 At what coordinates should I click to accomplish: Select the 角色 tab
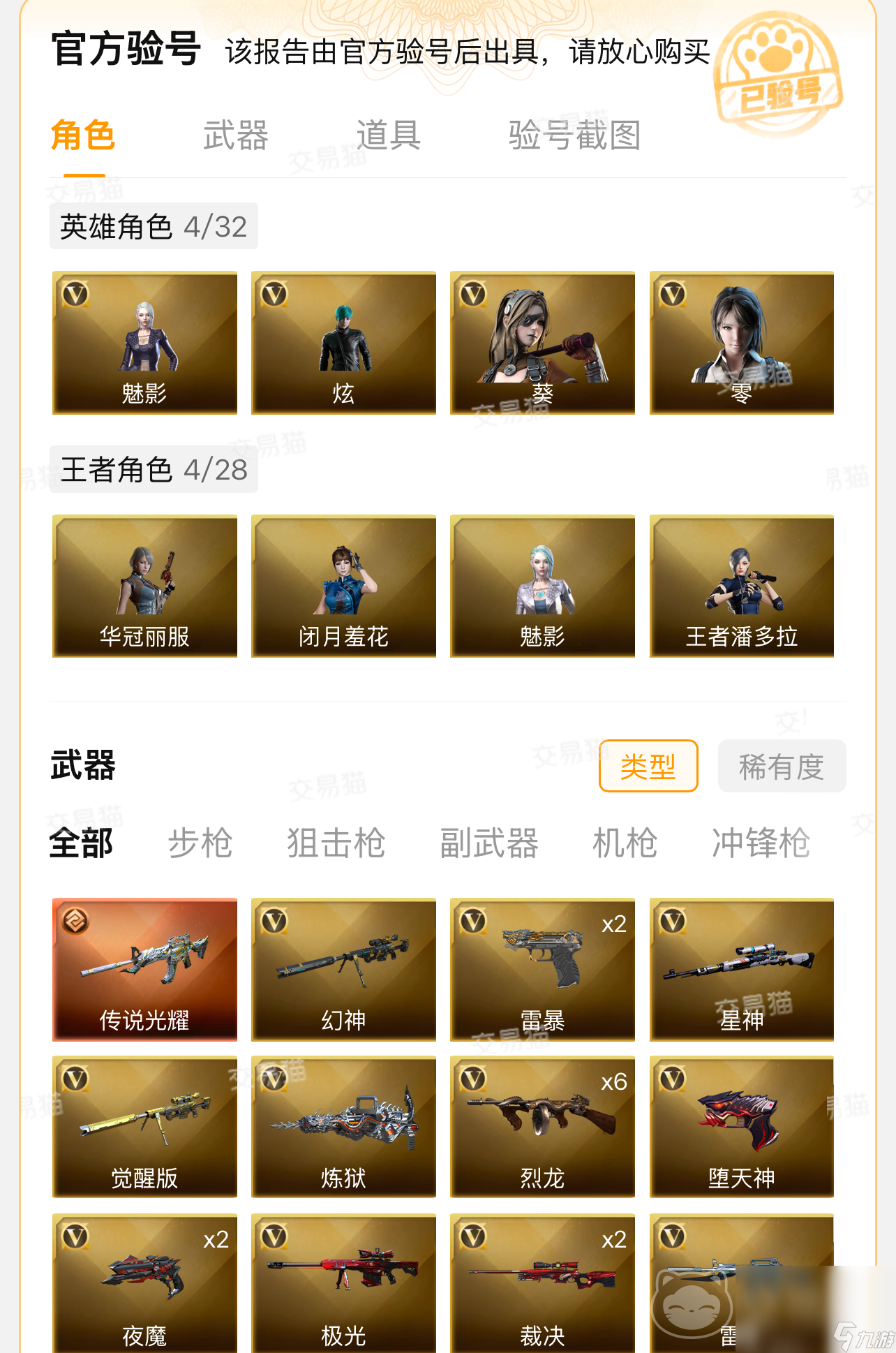click(83, 135)
